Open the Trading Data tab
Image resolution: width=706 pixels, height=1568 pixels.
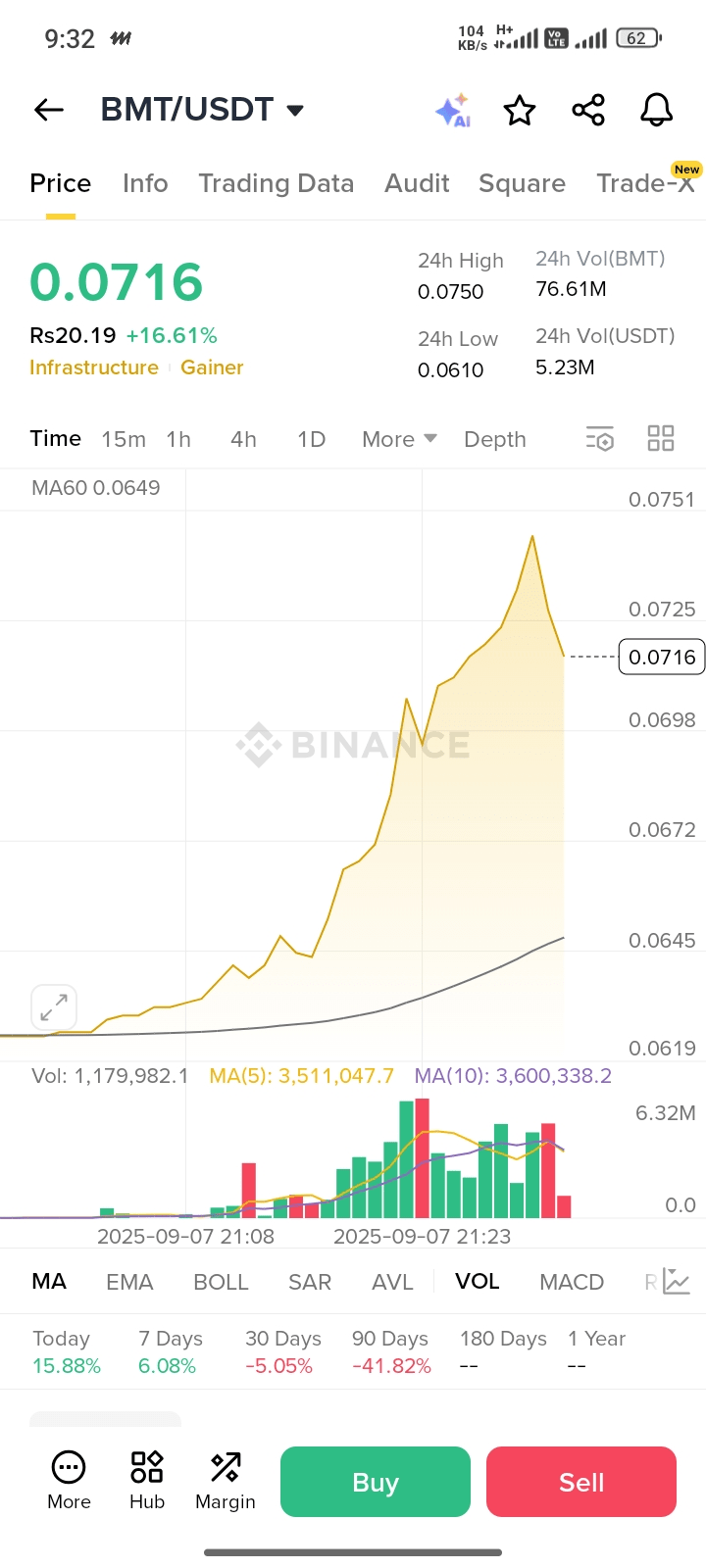click(x=276, y=183)
